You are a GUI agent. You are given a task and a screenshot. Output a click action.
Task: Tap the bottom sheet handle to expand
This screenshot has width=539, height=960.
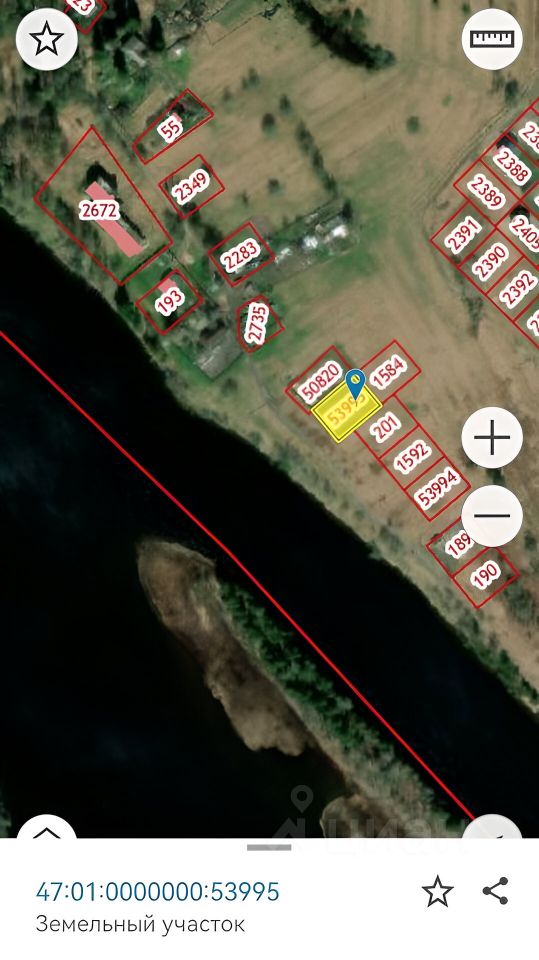[269, 848]
